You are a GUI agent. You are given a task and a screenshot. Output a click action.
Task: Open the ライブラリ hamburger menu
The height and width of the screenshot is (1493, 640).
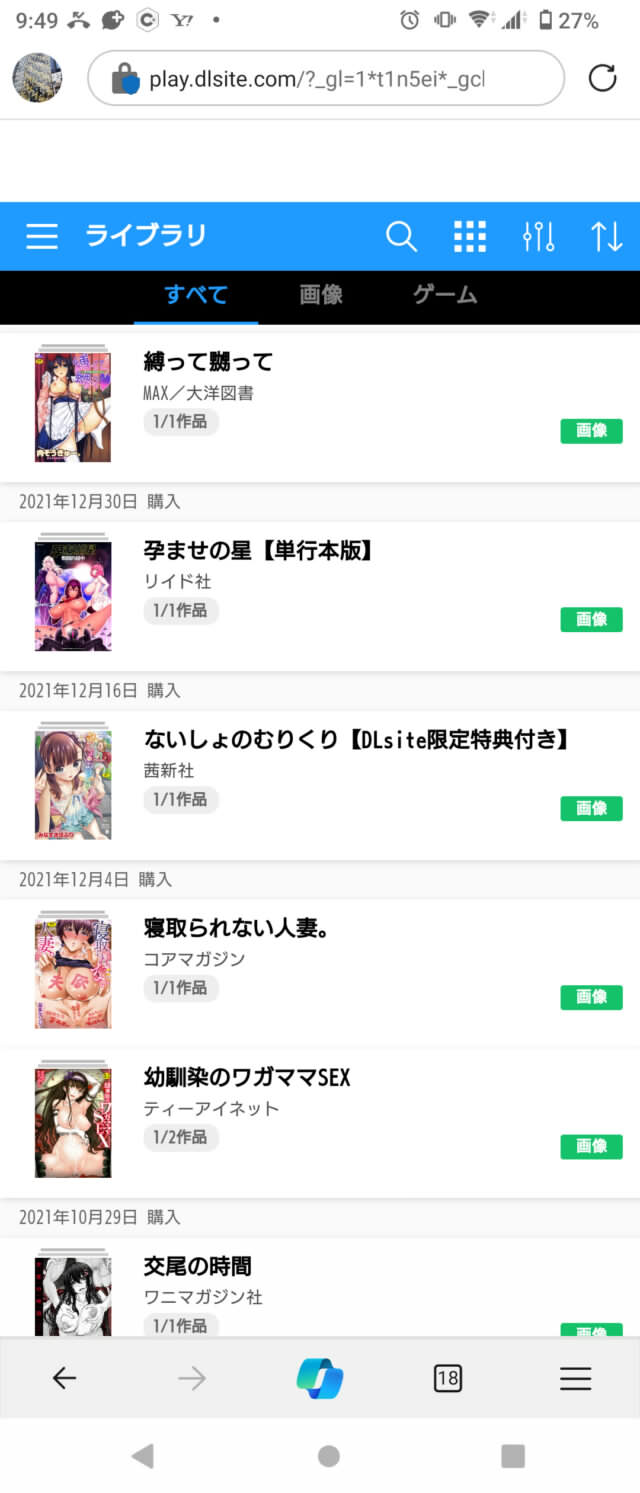click(42, 236)
